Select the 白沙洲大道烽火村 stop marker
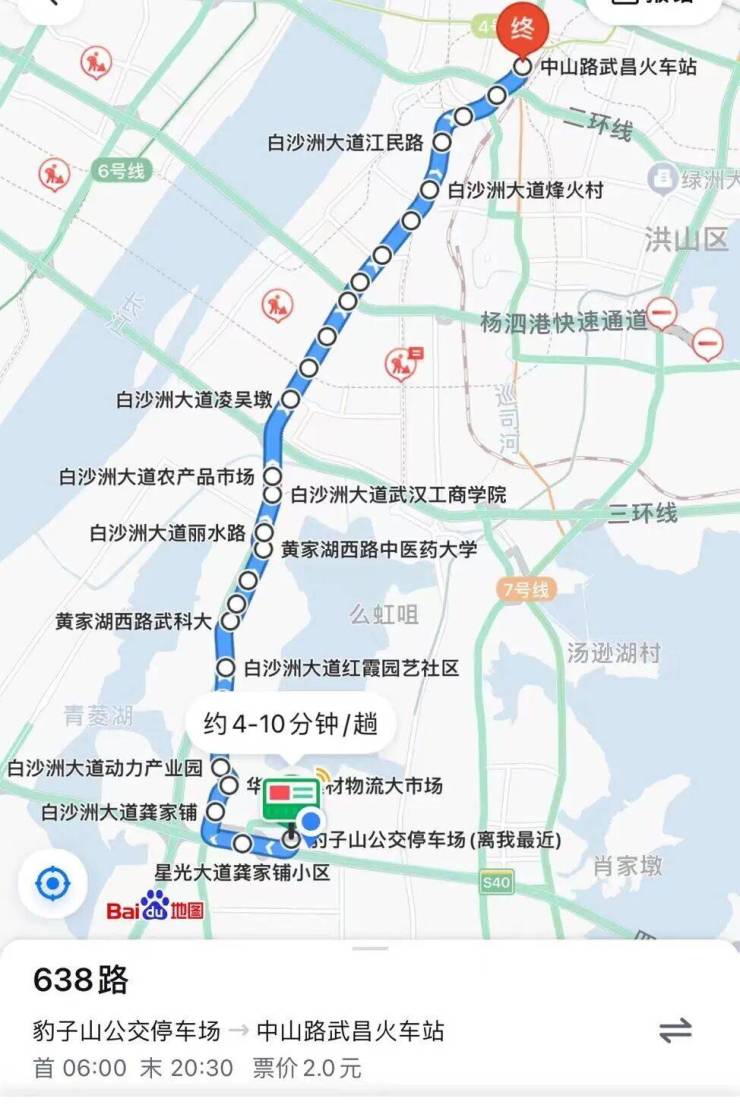740x1108 pixels. coord(430,189)
